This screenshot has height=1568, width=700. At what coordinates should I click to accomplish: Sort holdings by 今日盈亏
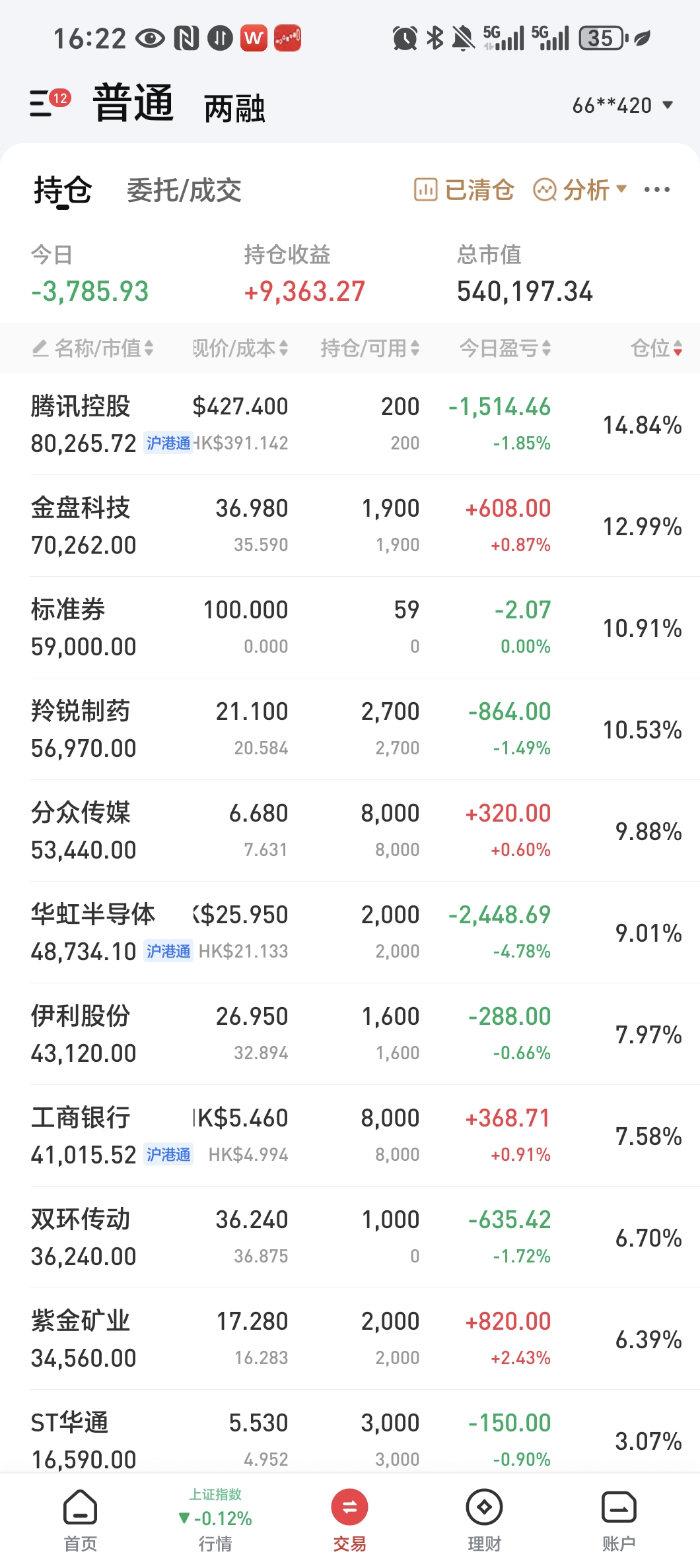(505, 348)
